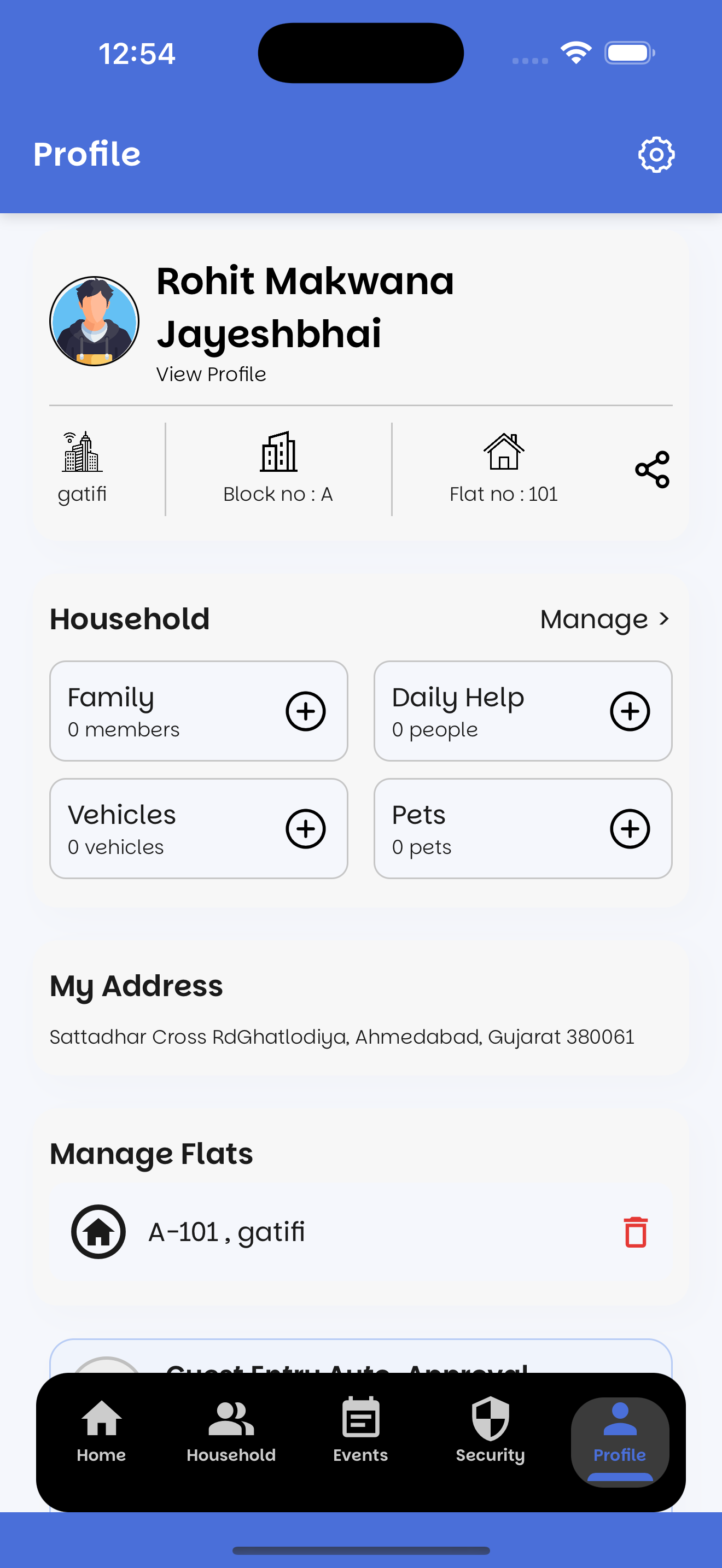The image size is (722, 1568).
Task: Add a pet with the plus icon
Action: coord(631,828)
